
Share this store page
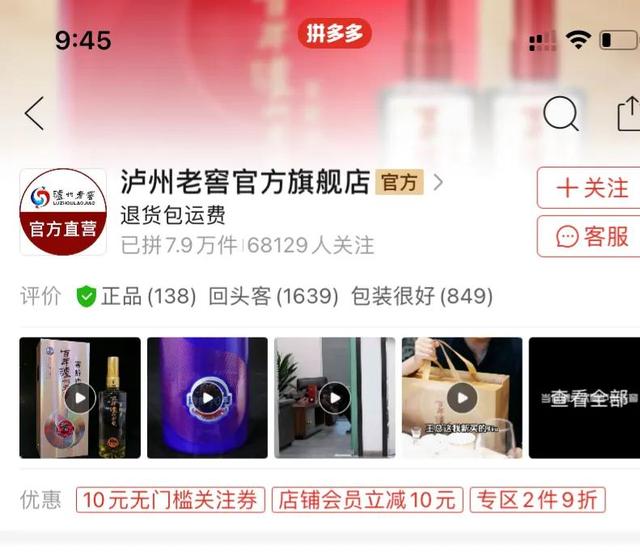[x=628, y=113]
